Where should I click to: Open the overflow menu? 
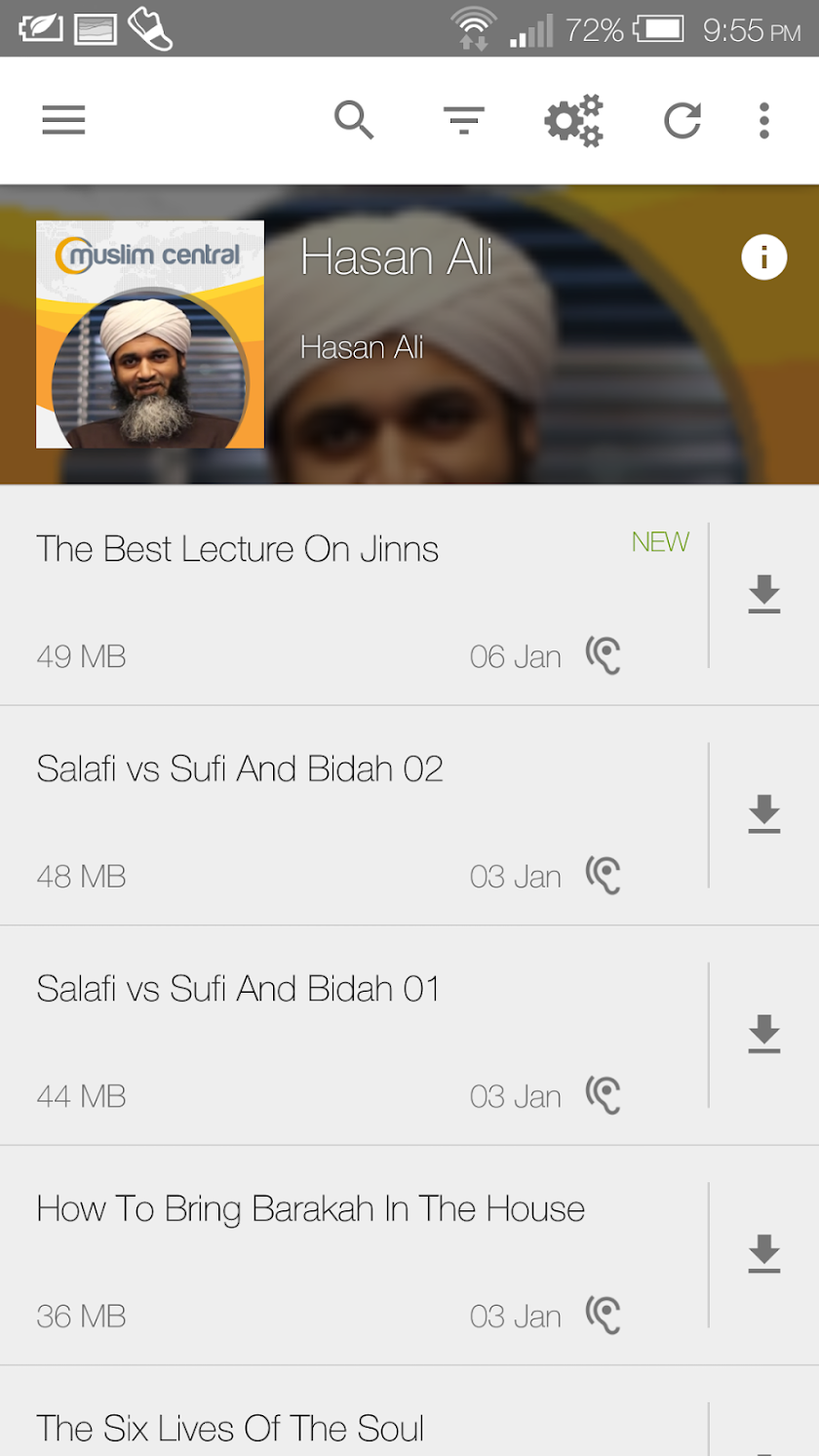(764, 121)
